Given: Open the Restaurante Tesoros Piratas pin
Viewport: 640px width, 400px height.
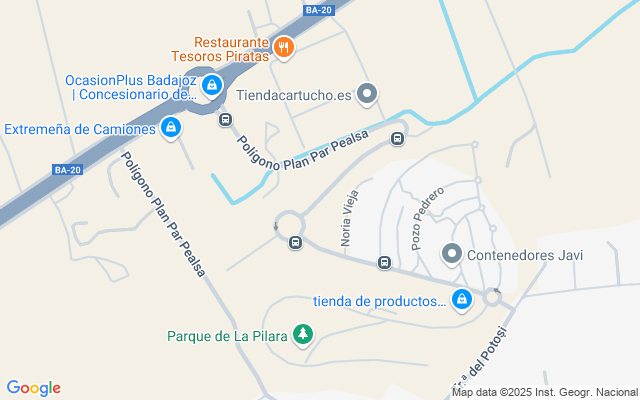Looking at the screenshot, I should [x=284, y=47].
